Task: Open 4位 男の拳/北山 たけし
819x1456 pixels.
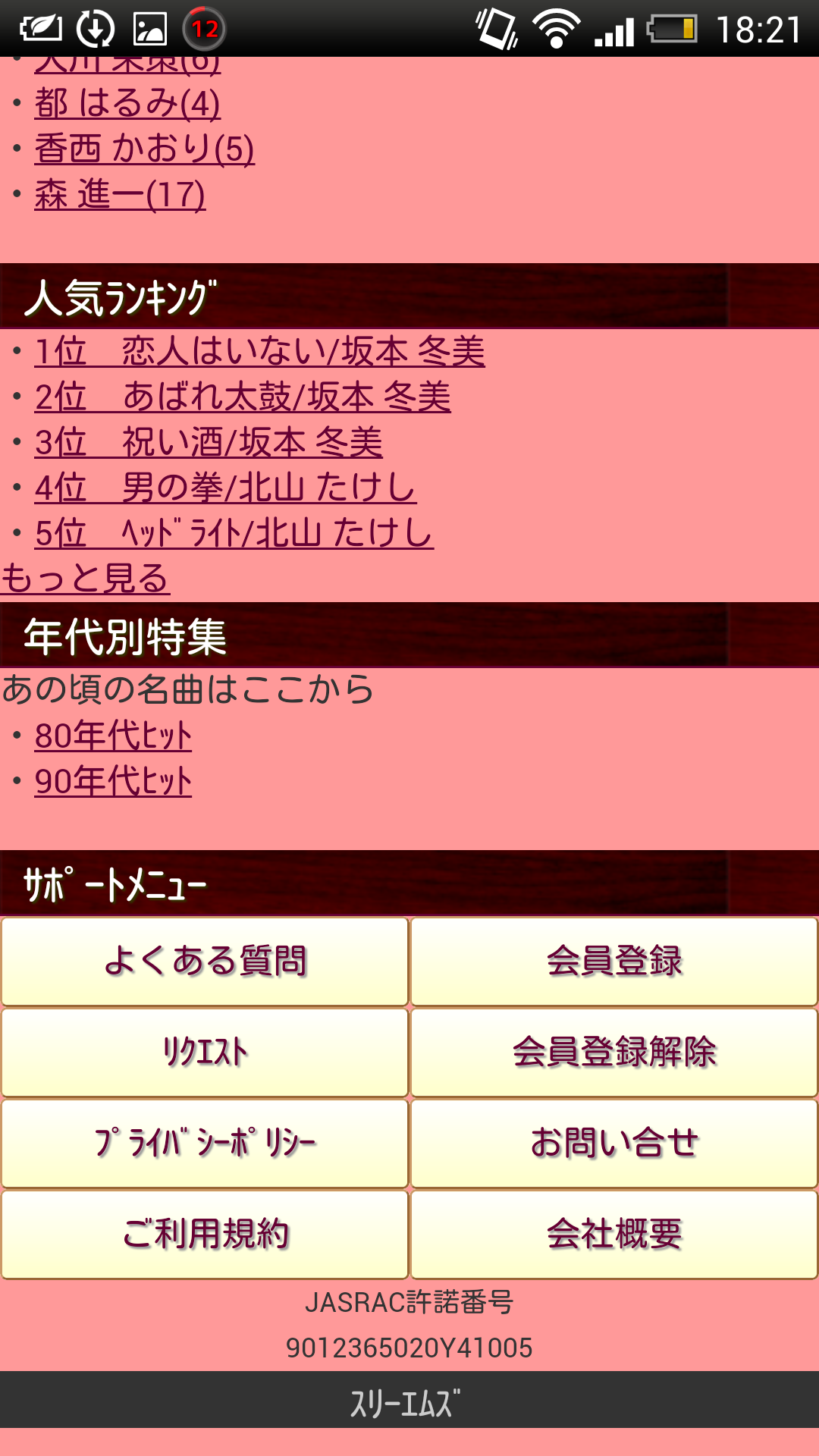Action: click(x=225, y=488)
